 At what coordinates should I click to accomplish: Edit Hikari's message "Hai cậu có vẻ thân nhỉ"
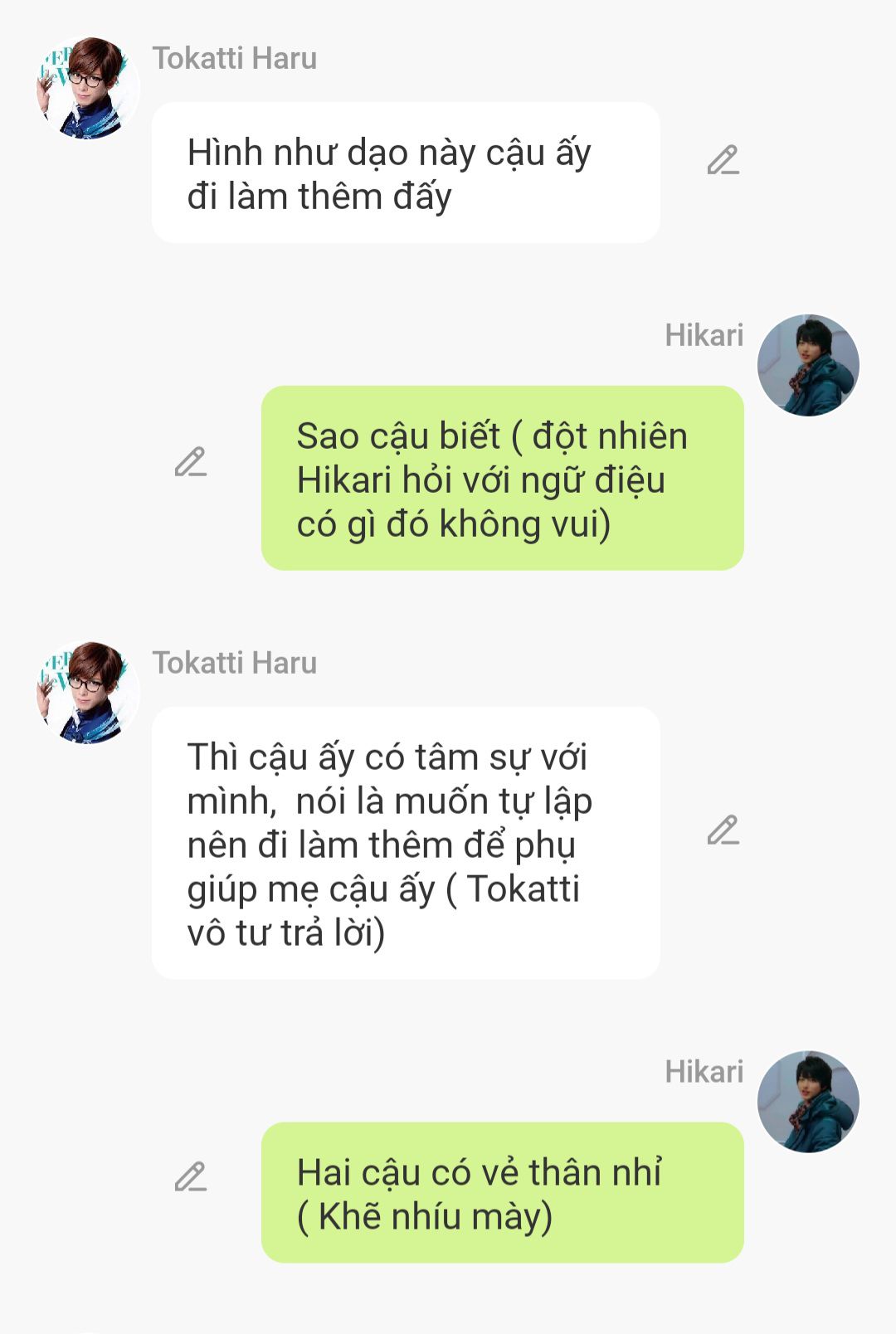point(190,1177)
